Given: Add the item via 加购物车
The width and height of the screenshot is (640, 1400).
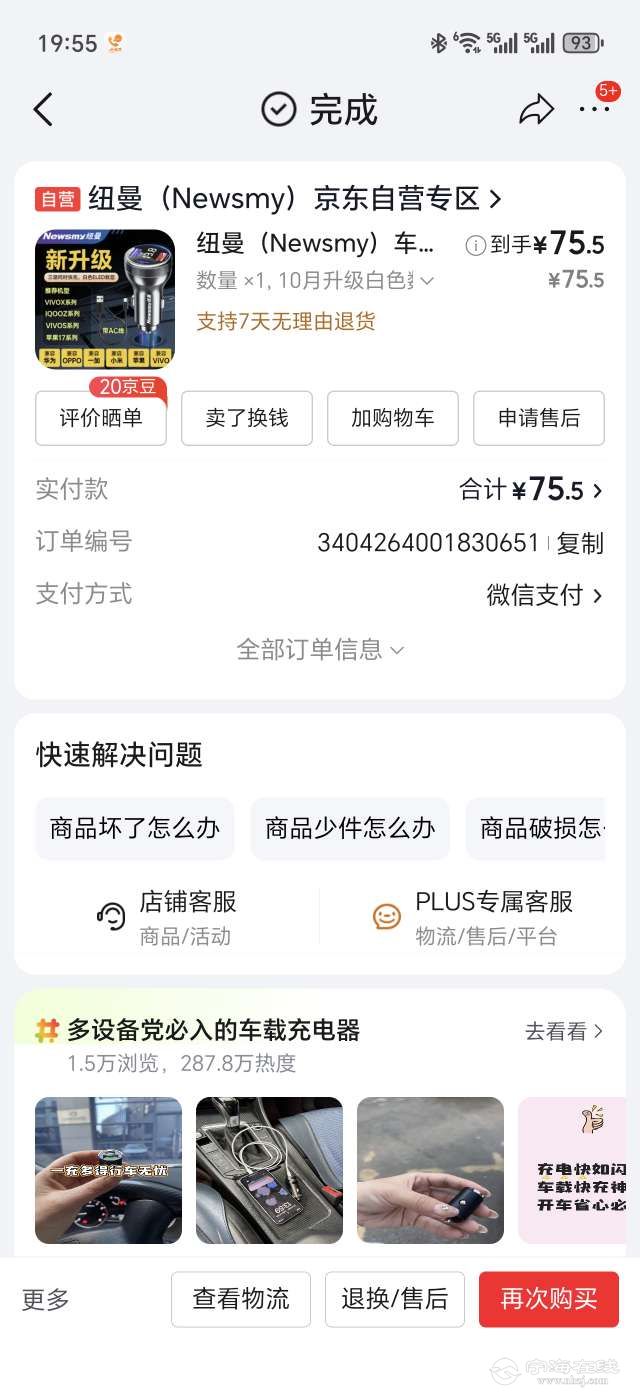Looking at the screenshot, I should pyautogui.click(x=393, y=418).
